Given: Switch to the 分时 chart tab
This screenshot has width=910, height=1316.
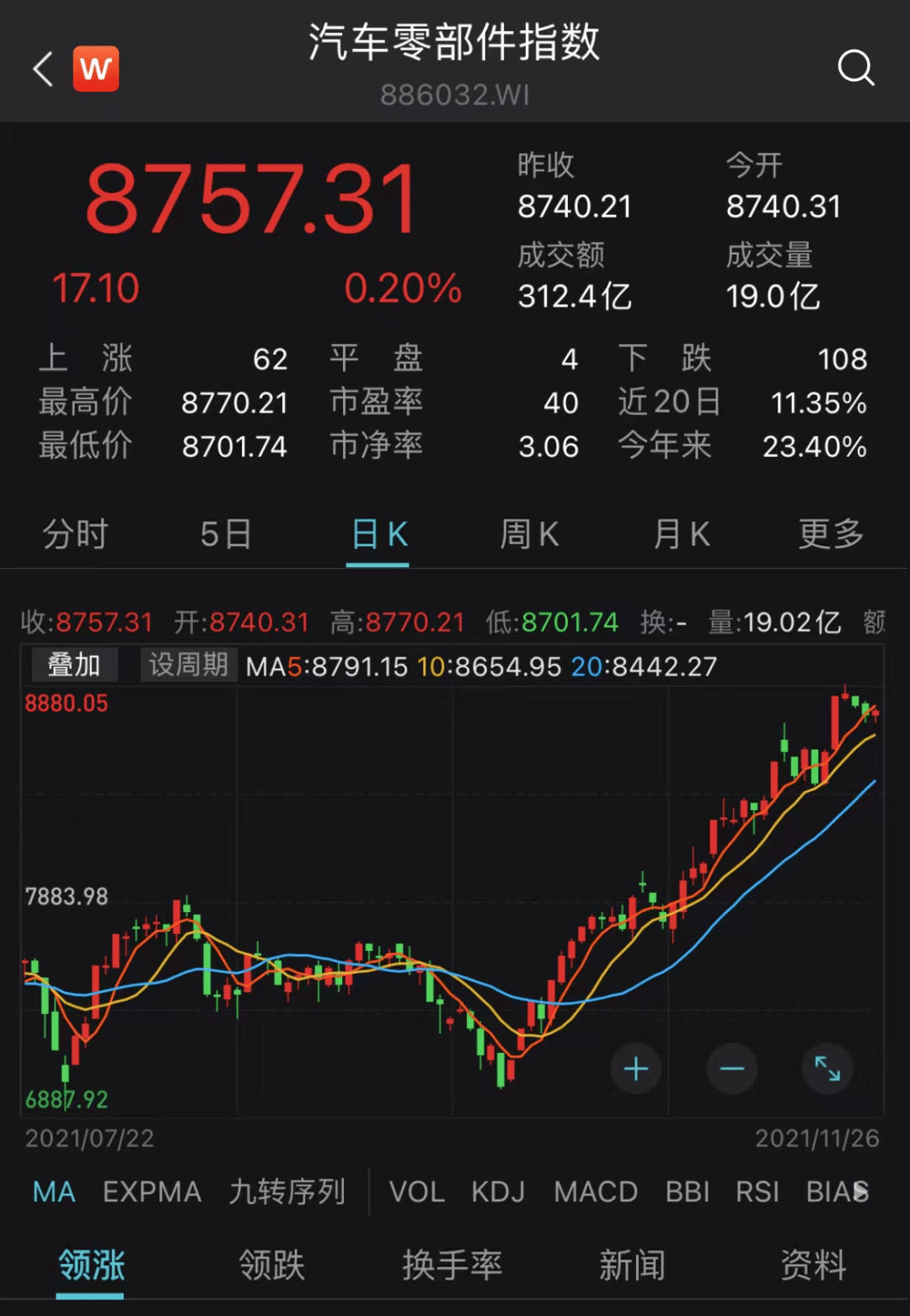Looking at the screenshot, I should coord(75,534).
